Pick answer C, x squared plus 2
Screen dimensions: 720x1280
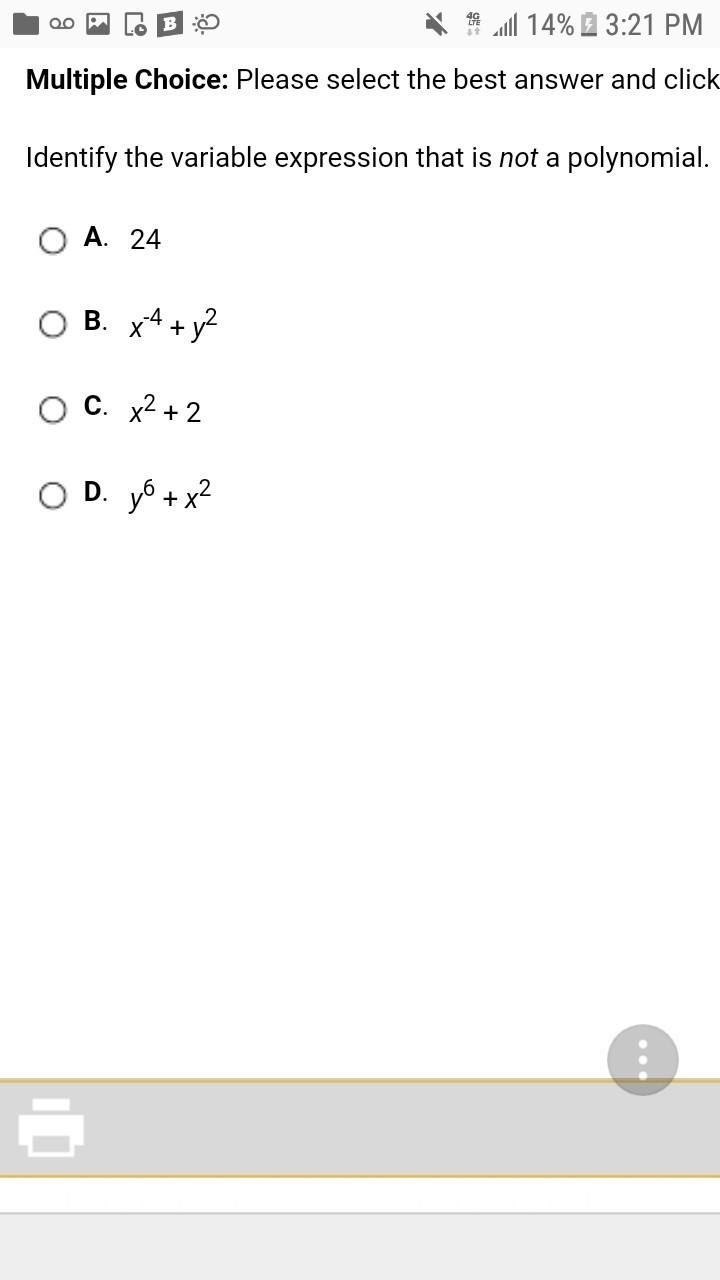tap(53, 410)
